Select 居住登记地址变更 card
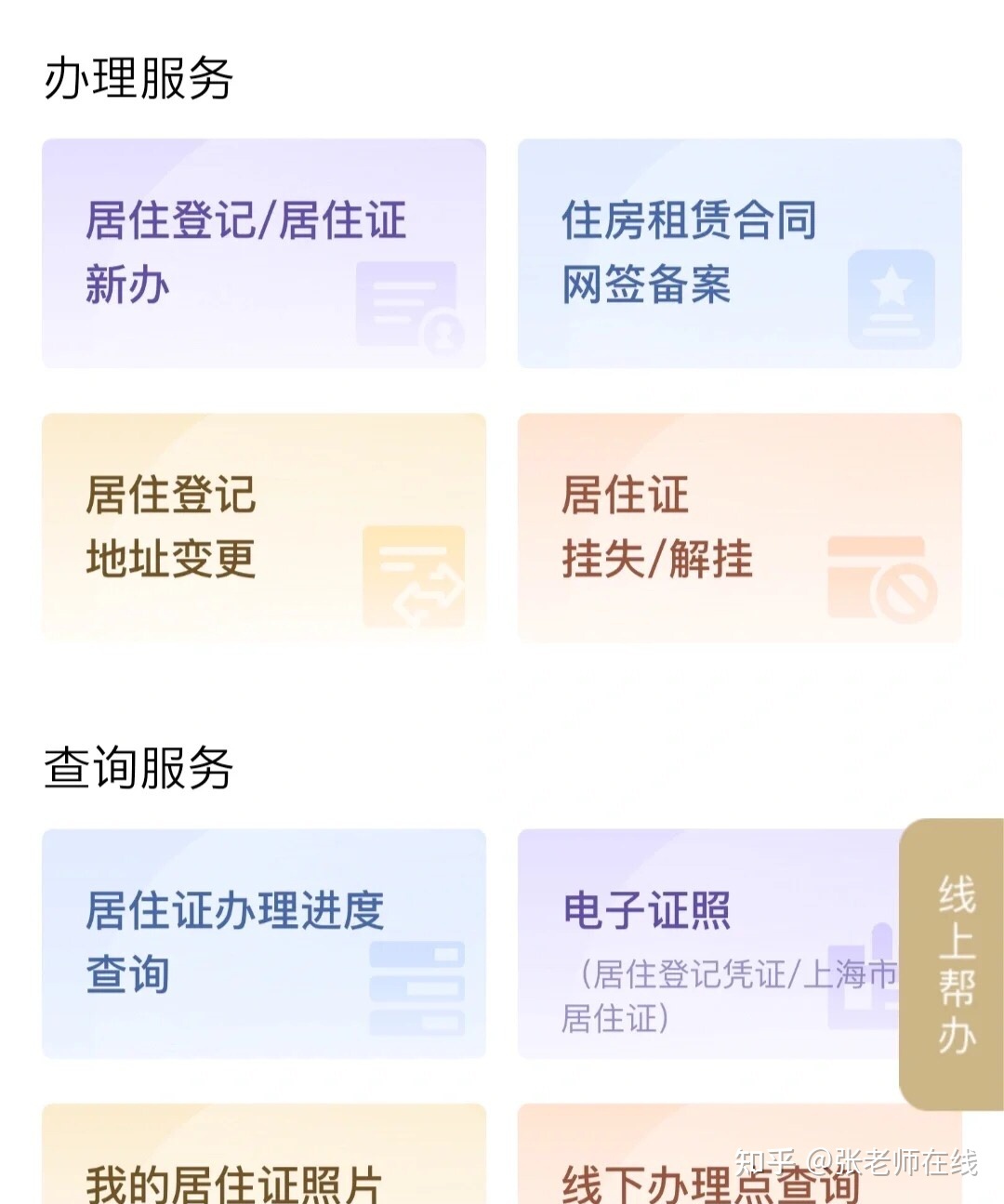This screenshot has height=1204, width=1004. tap(264, 527)
